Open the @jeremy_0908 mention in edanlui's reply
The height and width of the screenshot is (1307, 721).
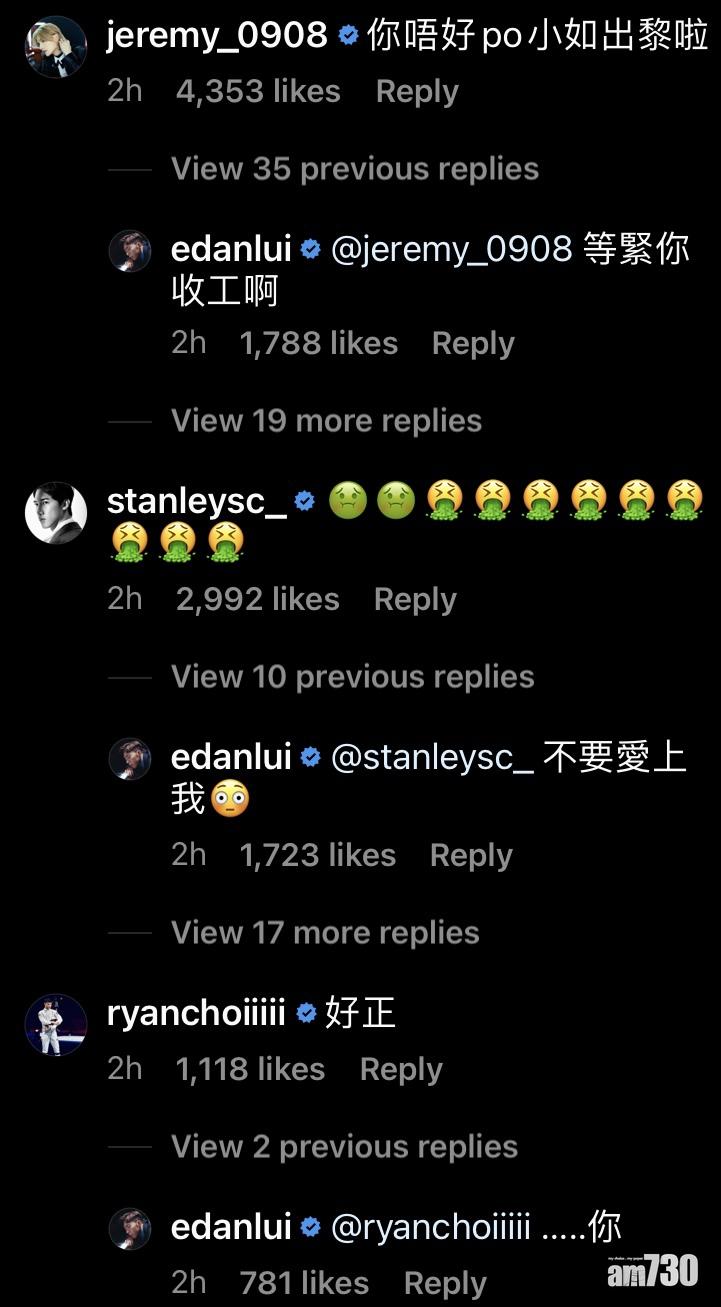coord(451,249)
